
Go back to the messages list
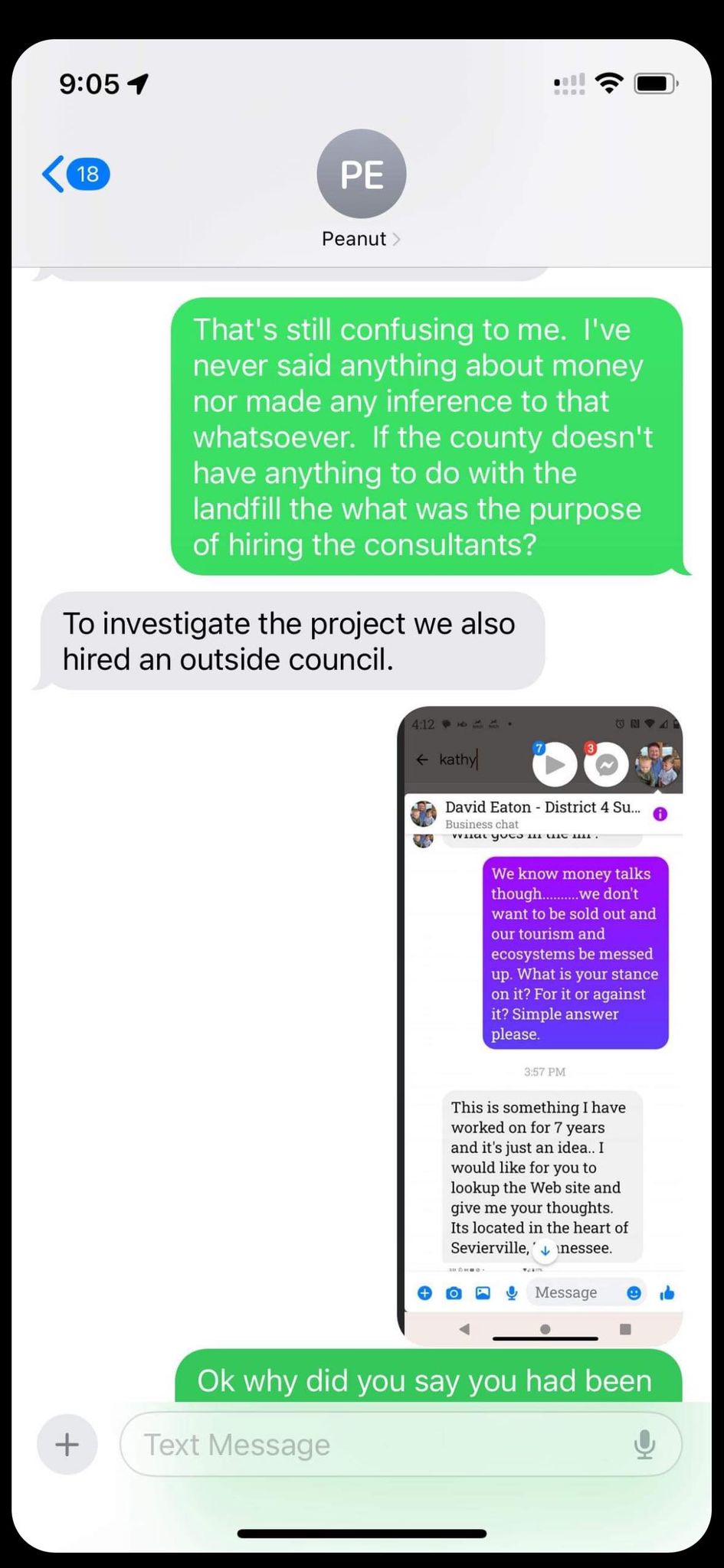(x=75, y=175)
